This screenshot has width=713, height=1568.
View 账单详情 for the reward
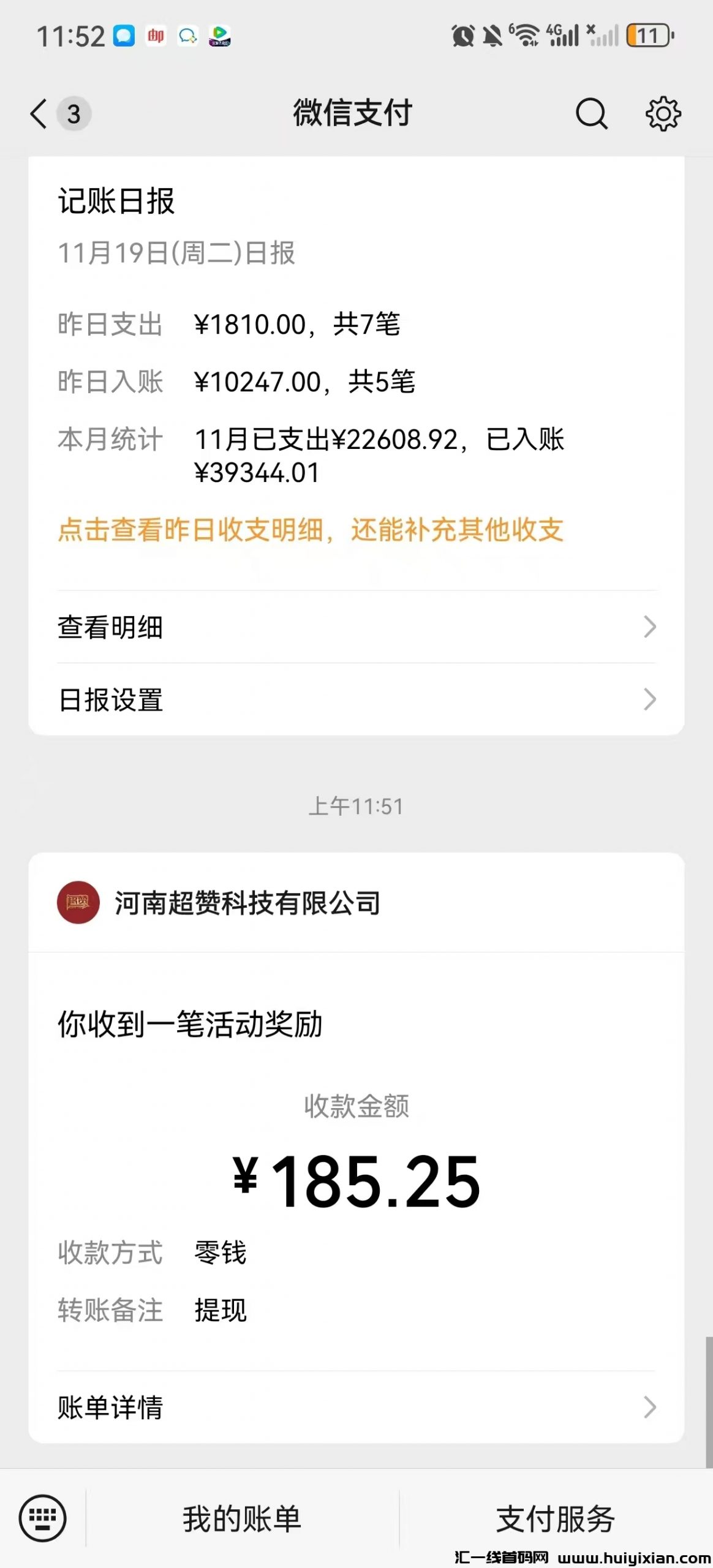356,1407
